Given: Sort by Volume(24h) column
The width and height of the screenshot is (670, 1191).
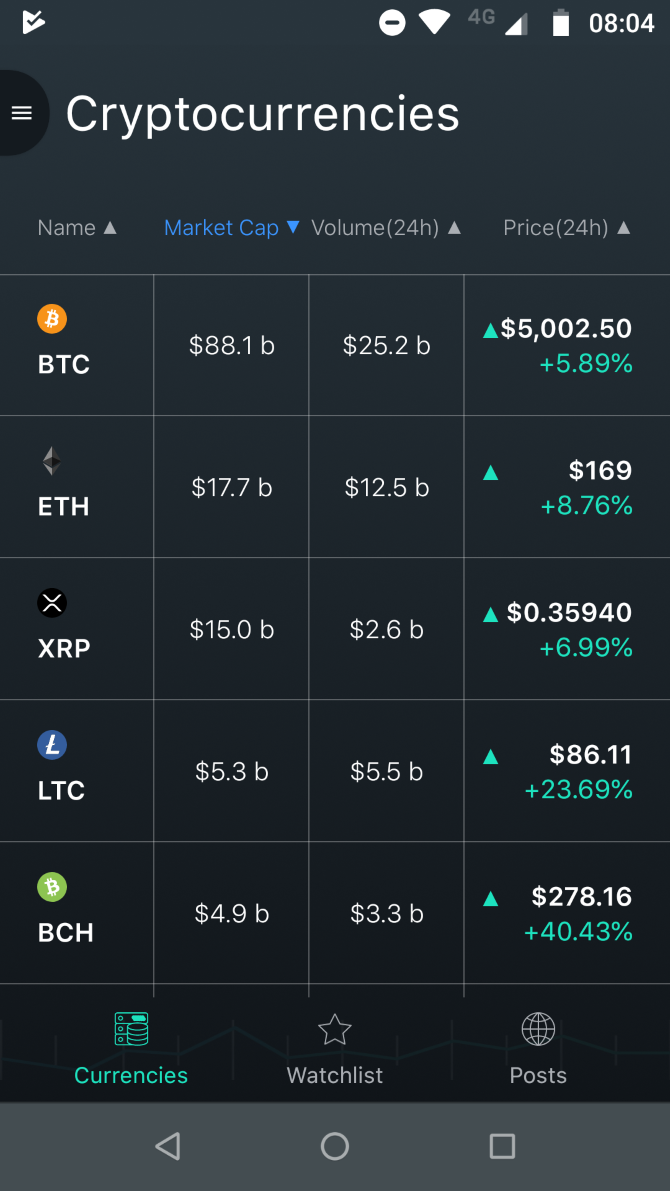Looking at the screenshot, I should coord(387,228).
